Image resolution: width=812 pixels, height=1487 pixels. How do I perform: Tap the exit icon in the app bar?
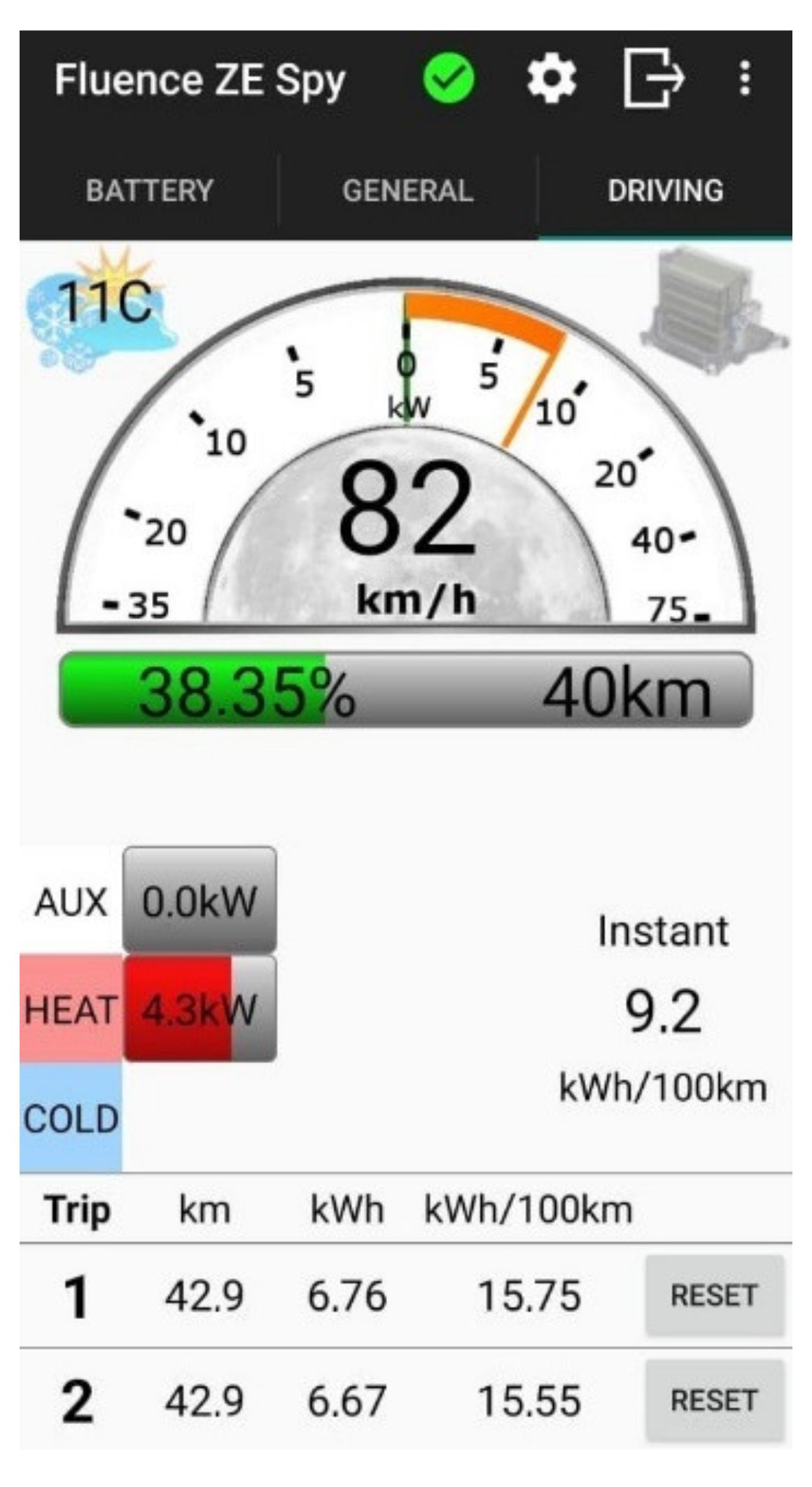pyautogui.click(x=652, y=78)
